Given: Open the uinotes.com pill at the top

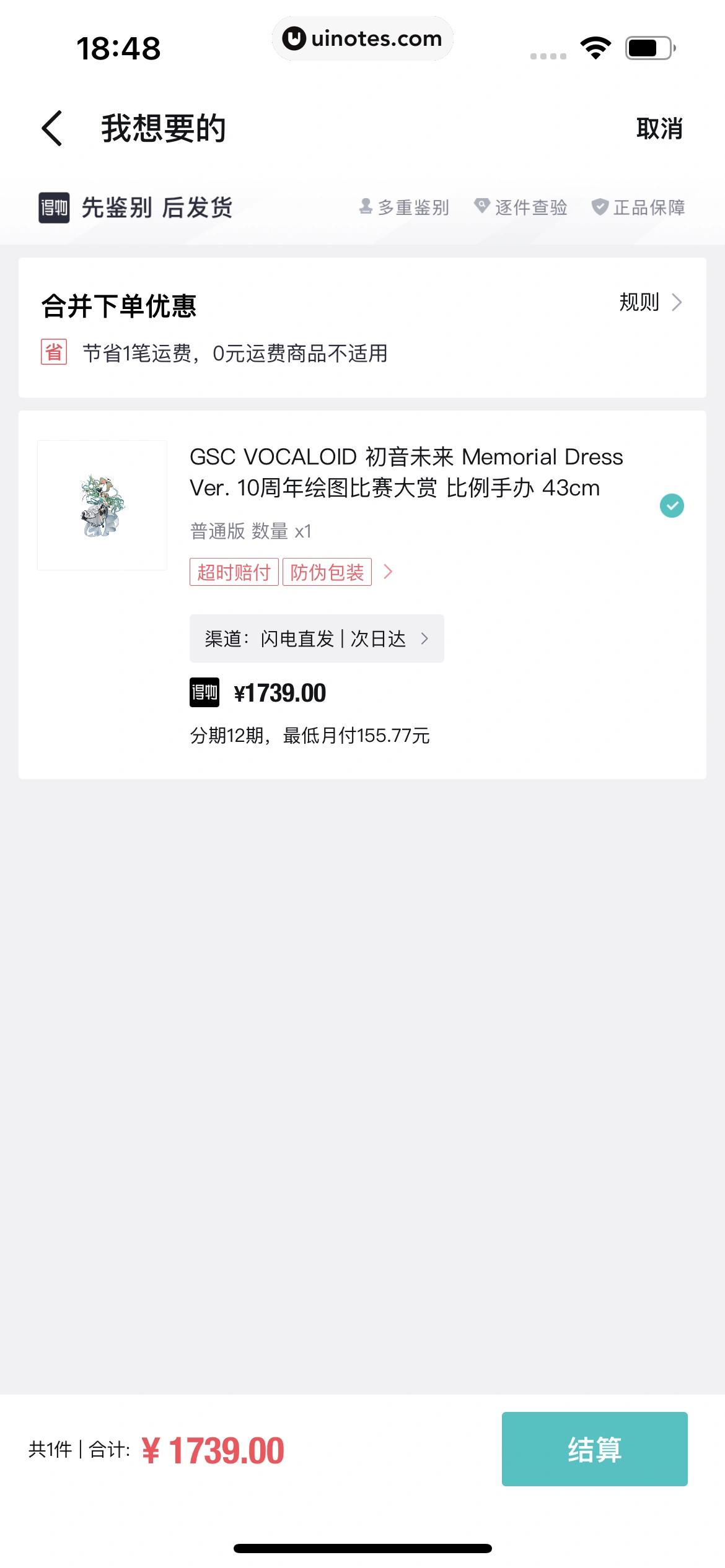Looking at the screenshot, I should coord(362,38).
